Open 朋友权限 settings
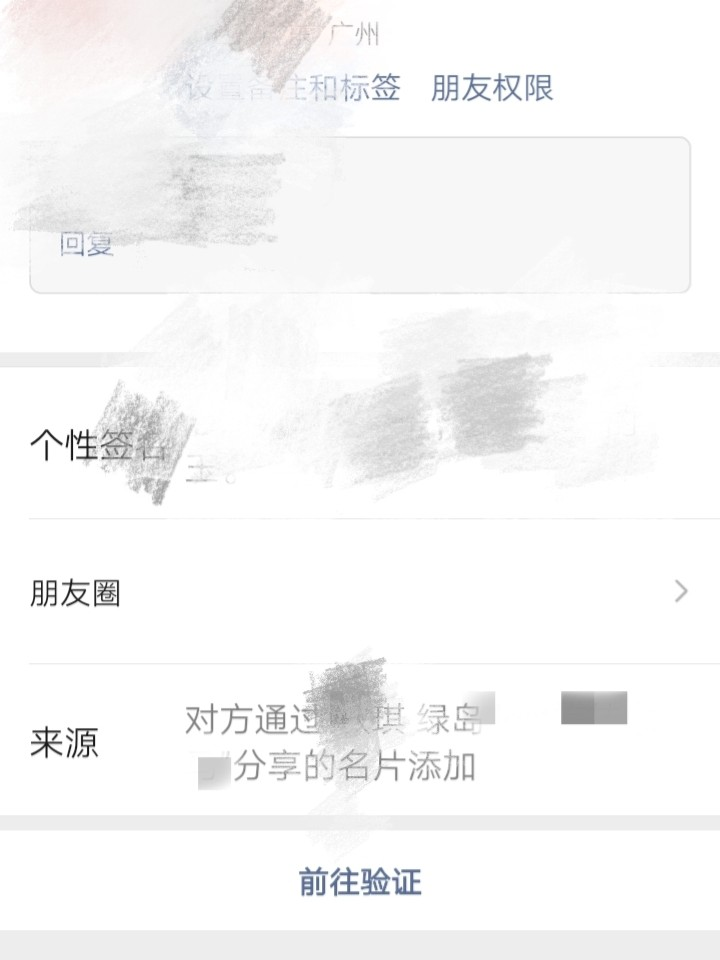This screenshot has width=720, height=960. click(x=492, y=88)
